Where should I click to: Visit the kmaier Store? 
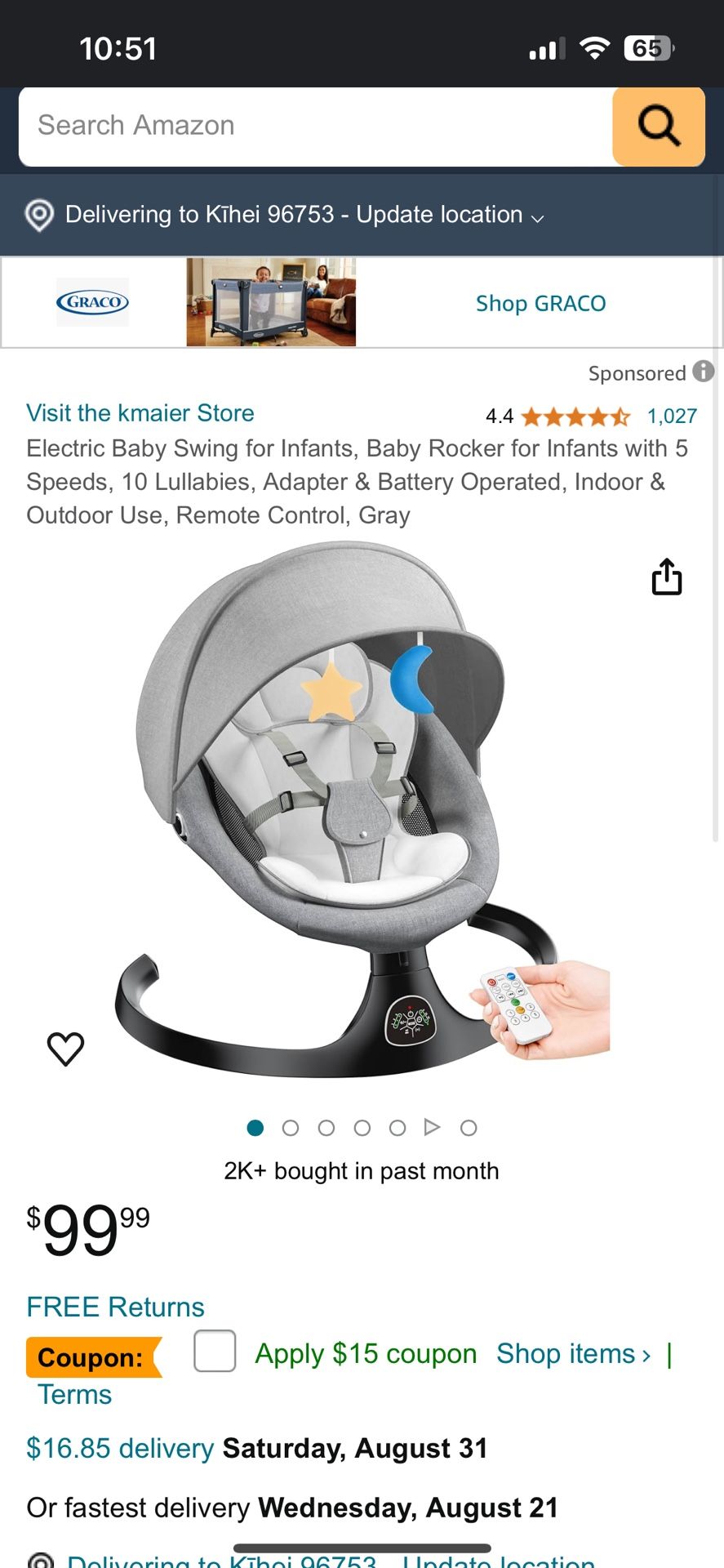click(140, 413)
